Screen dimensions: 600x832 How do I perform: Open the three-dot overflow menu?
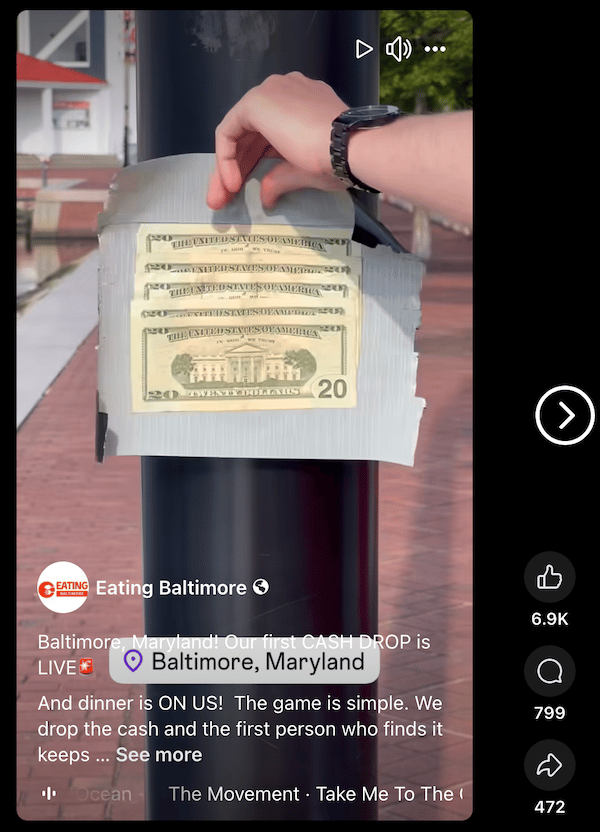coord(435,49)
